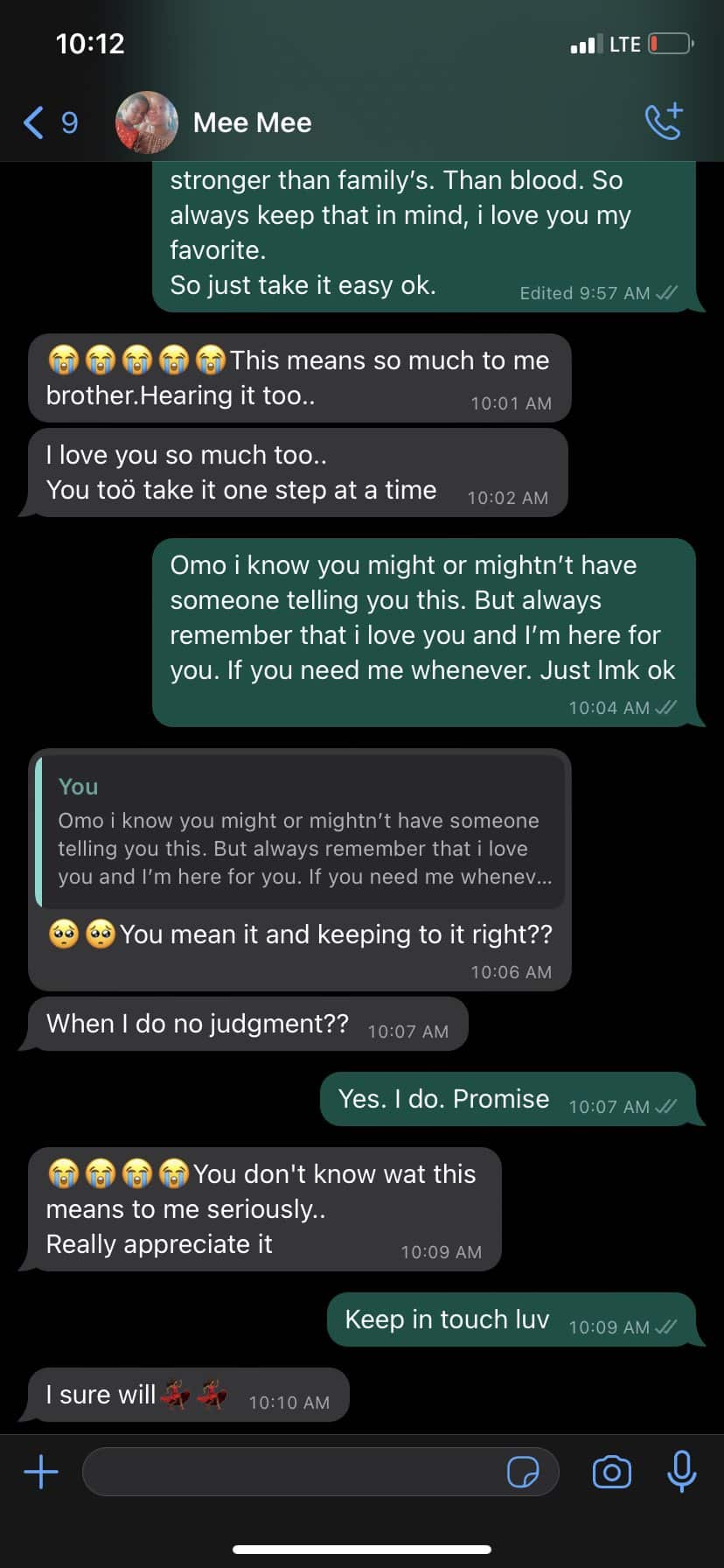Open the camera to take a photo

tap(611, 1472)
